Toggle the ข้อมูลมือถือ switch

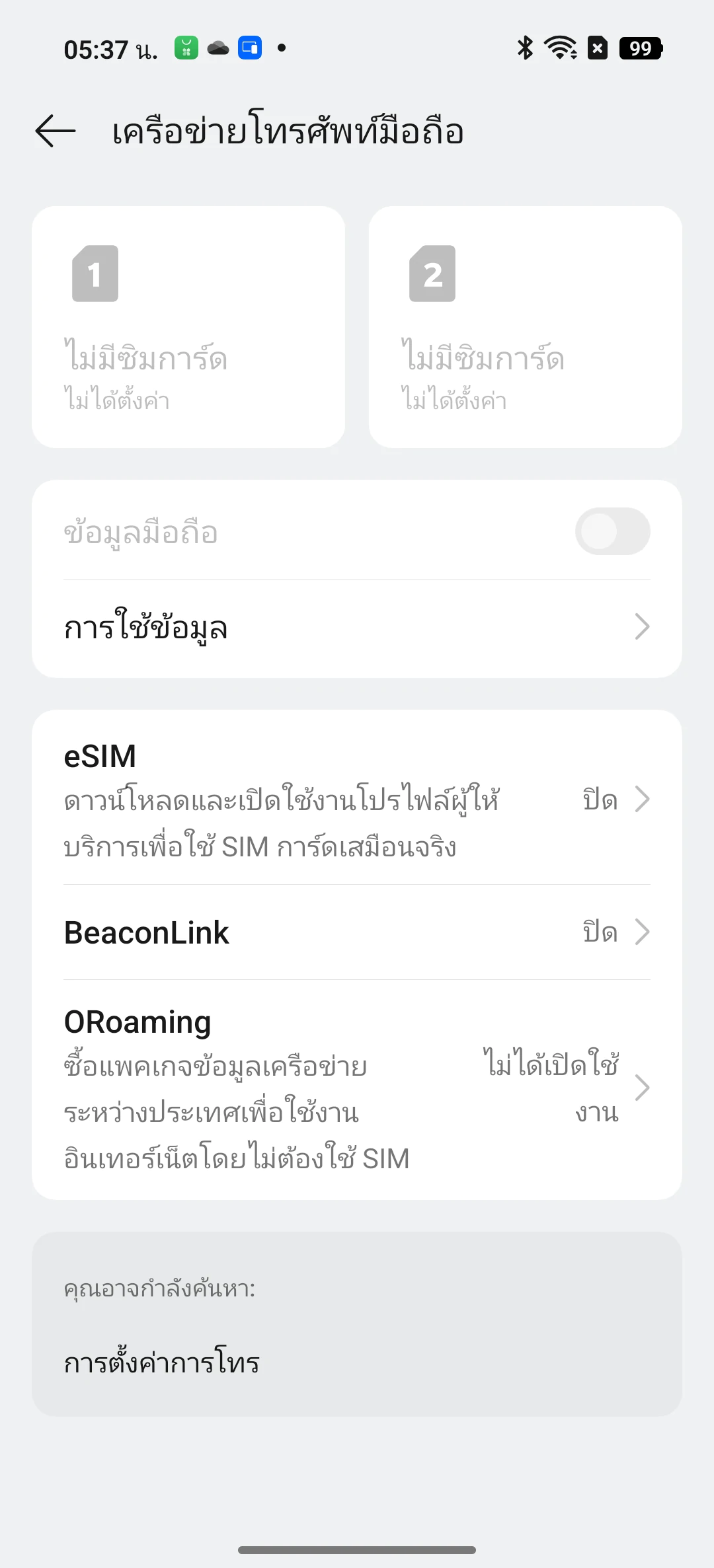pyautogui.click(x=612, y=531)
